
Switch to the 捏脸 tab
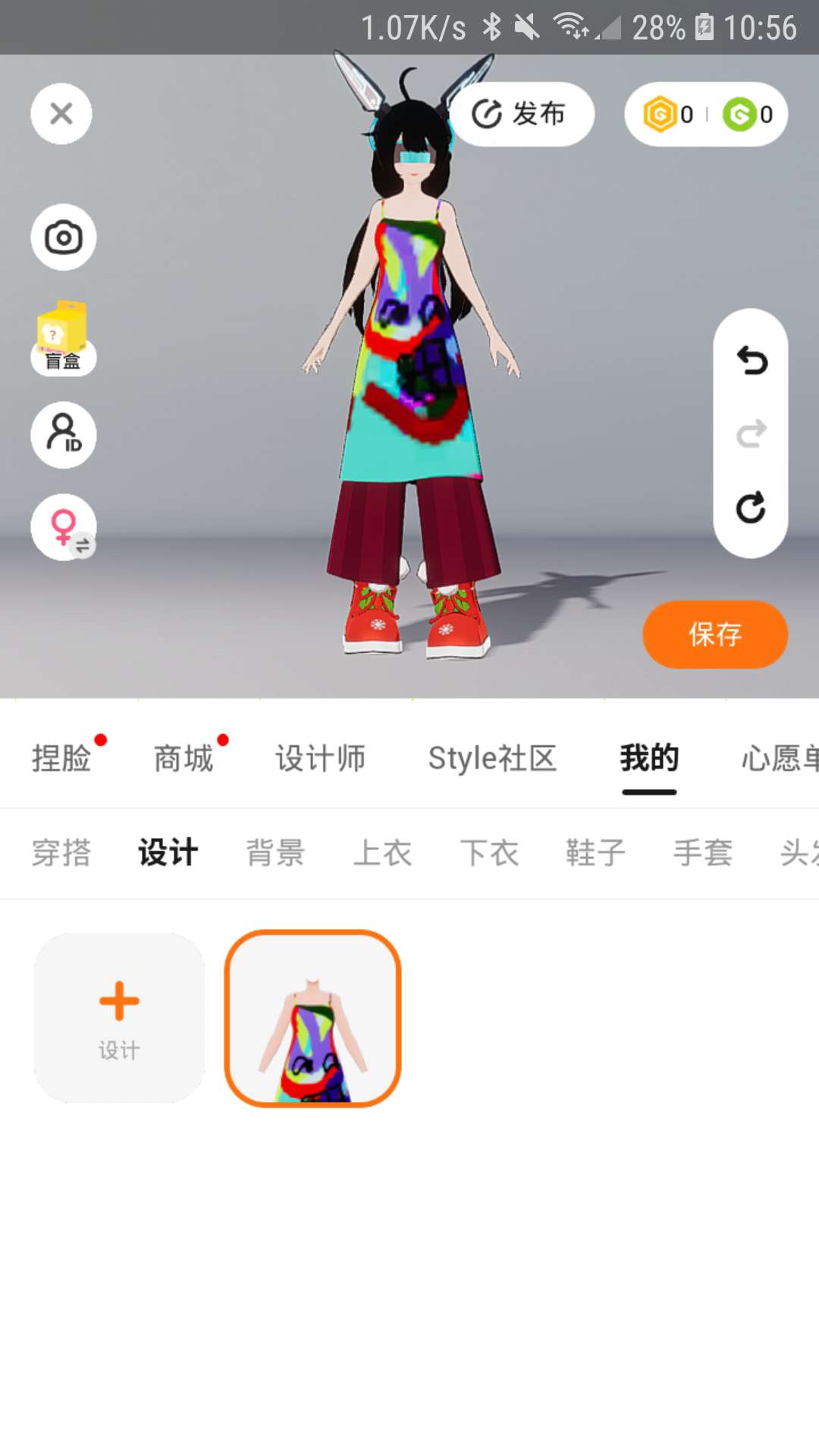(61, 758)
